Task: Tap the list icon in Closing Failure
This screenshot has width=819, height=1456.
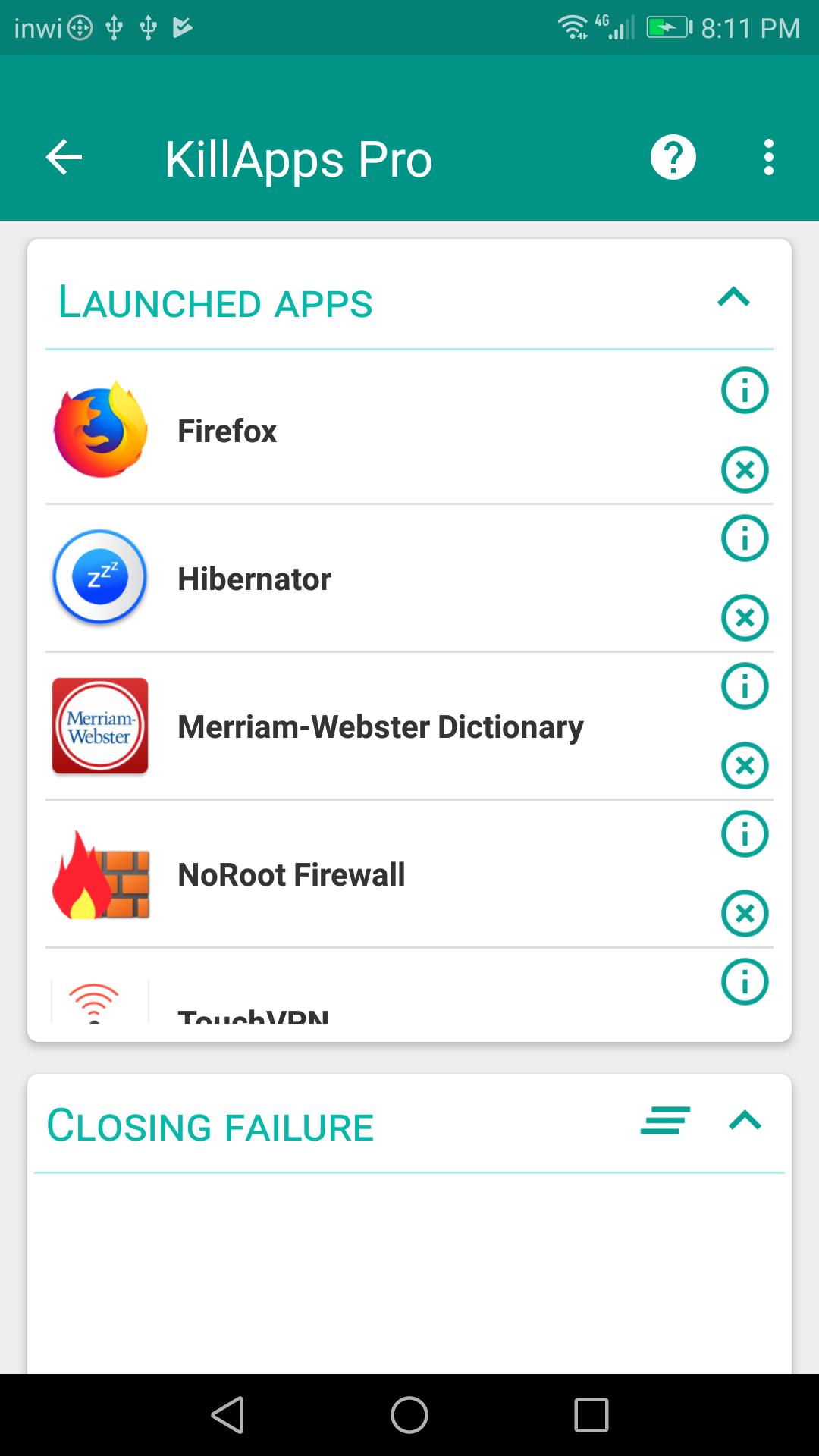Action: (x=665, y=1121)
